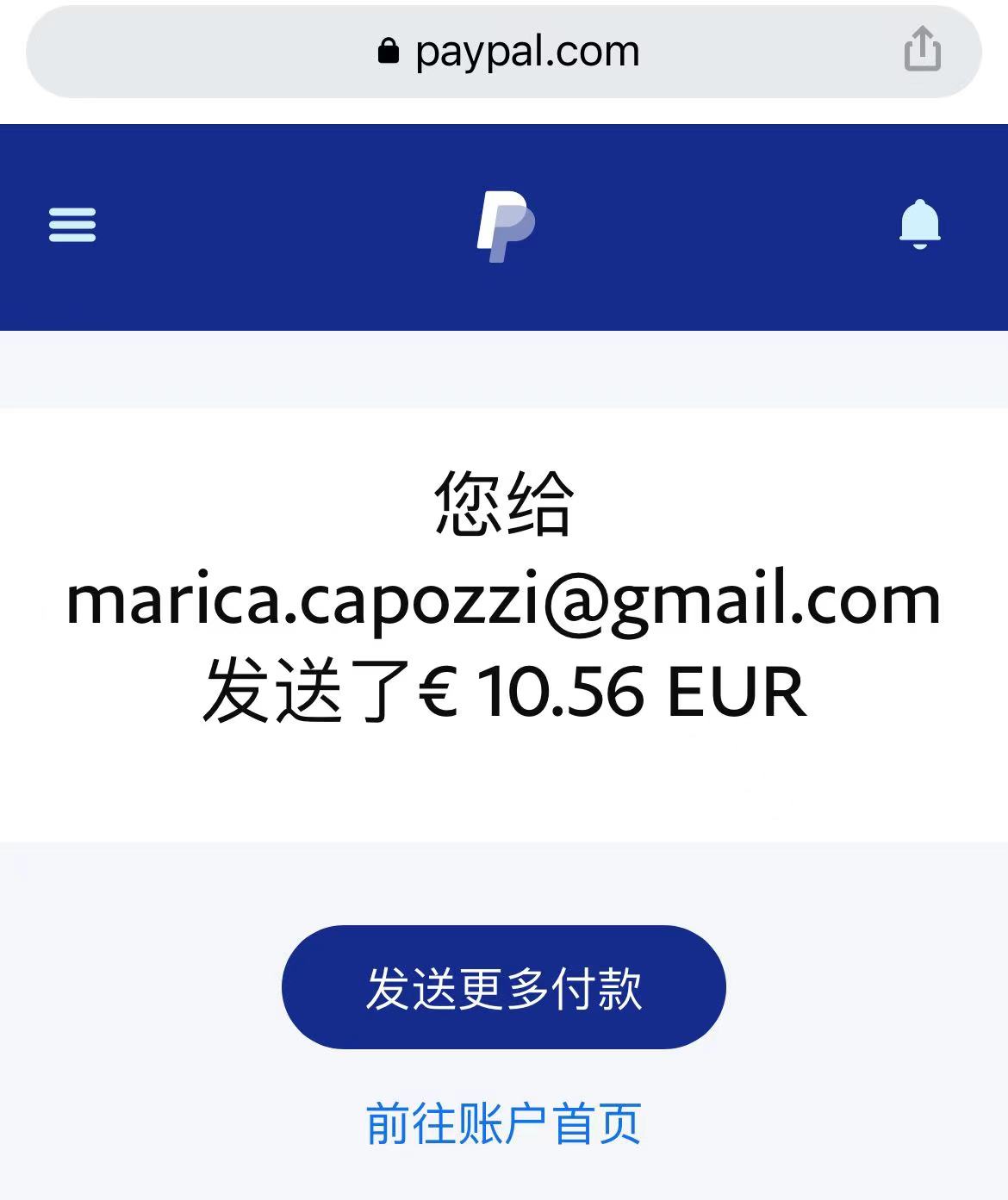The height and width of the screenshot is (1200, 1008).
Task: Open the hamburger menu
Action: pyautogui.click(x=72, y=225)
